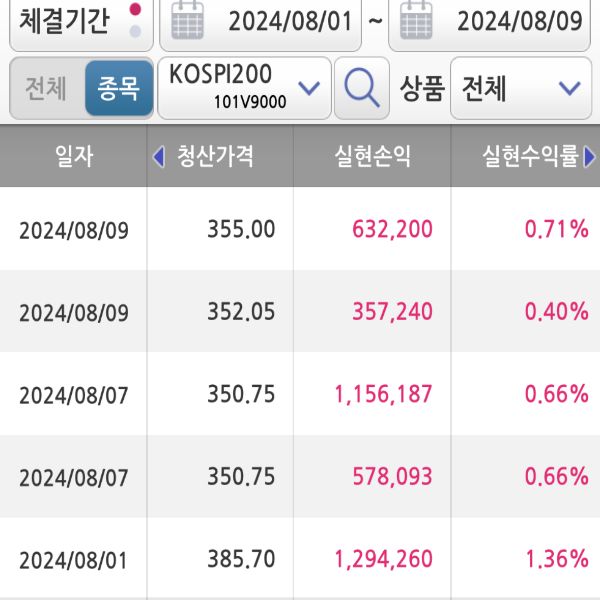Image resolution: width=600 pixels, height=600 pixels.
Task: Show more columns with right arrow
Action: (x=590, y=157)
